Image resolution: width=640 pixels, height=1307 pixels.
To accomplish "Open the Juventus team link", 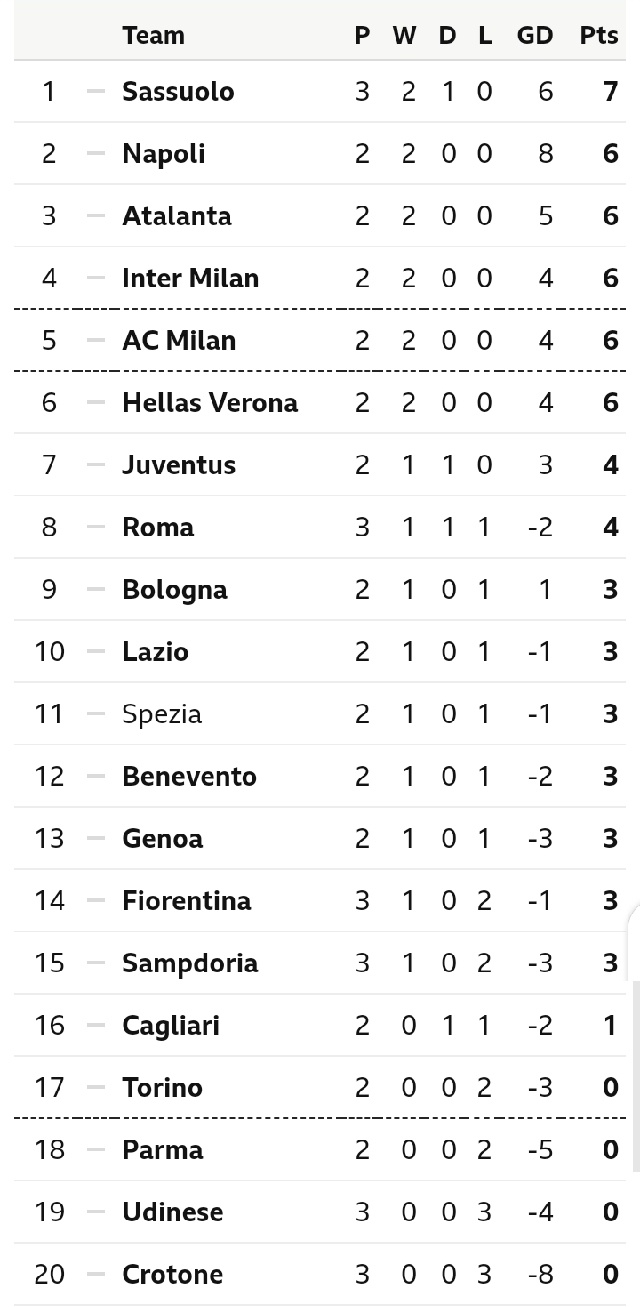I will pyautogui.click(x=179, y=465).
